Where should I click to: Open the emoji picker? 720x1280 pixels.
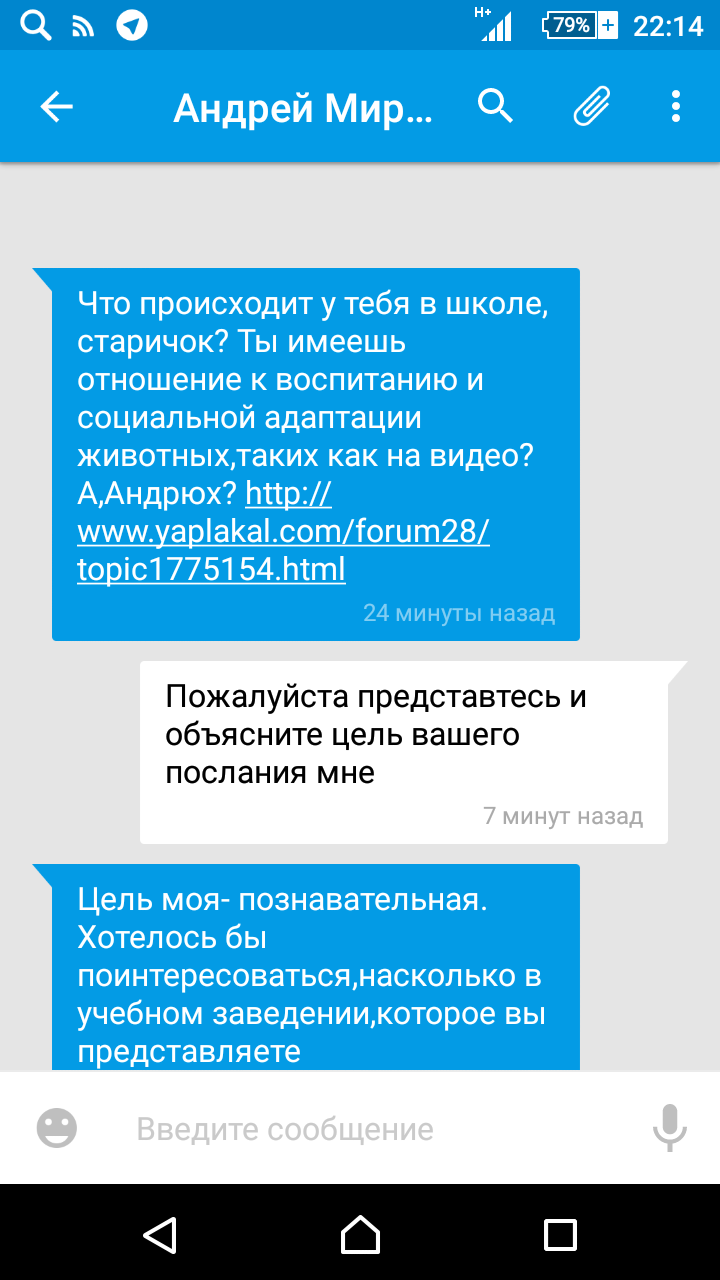tap(57, 1129)
